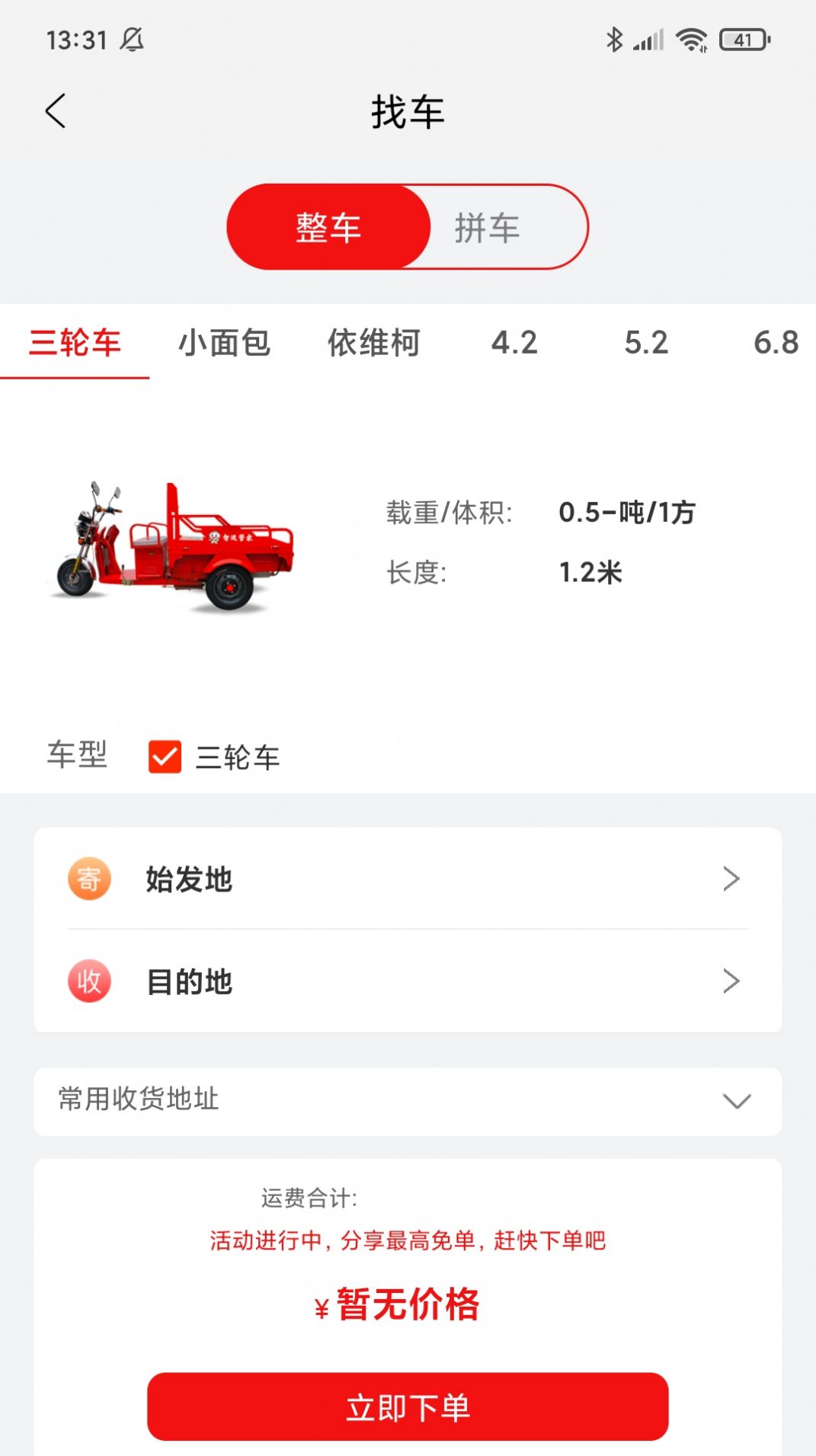Select the 4.2 vehicle category

click(515, 344)
